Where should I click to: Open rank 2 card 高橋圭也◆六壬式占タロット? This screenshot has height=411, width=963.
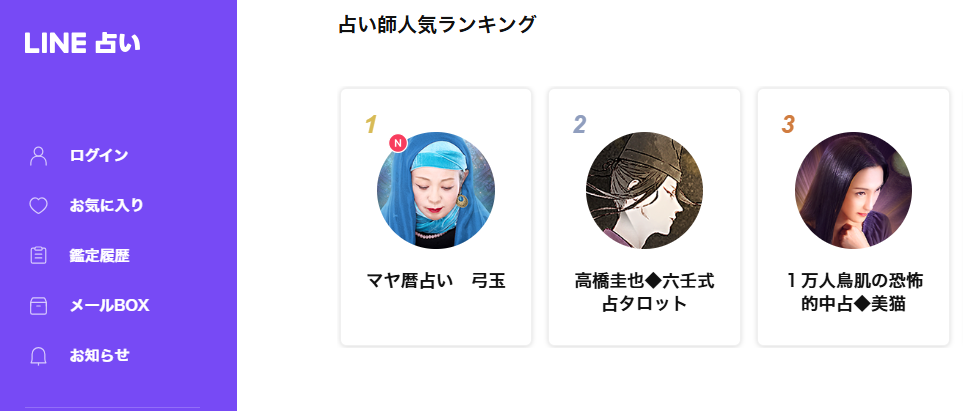click(644, 217)
